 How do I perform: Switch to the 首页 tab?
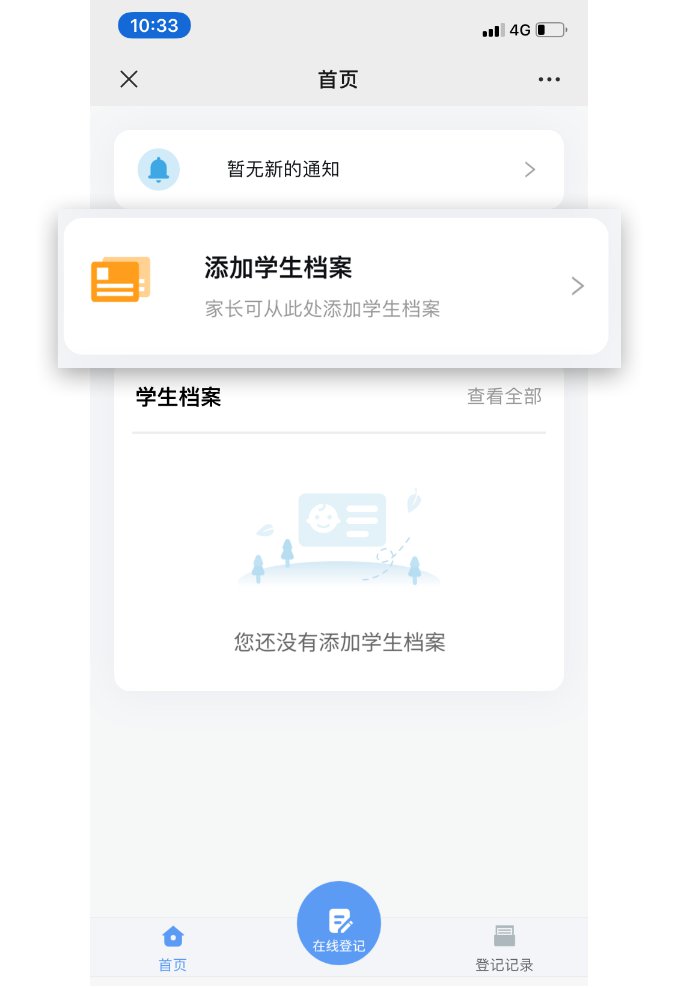pyautogui.click(x=173, y=948)
